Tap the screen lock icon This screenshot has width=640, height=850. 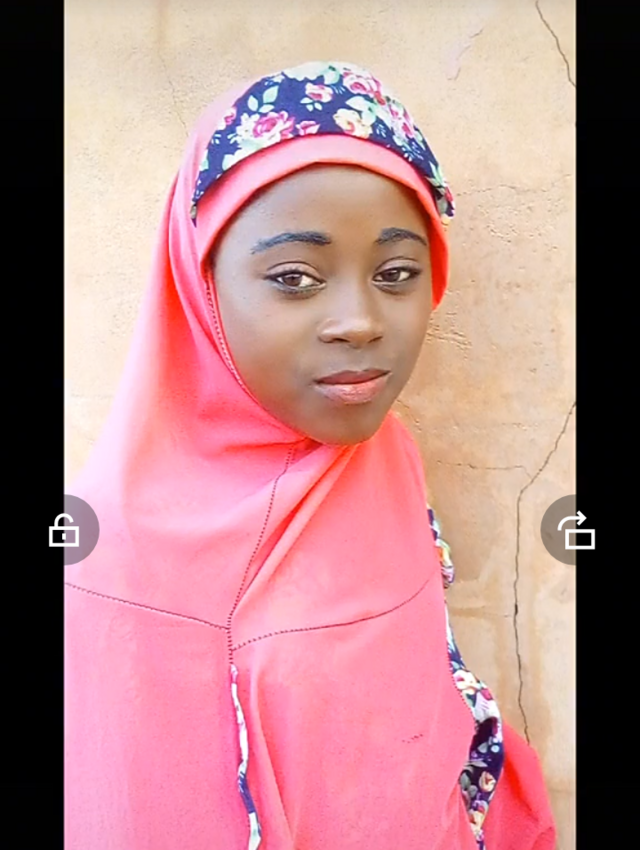click(x=65, y=531)
